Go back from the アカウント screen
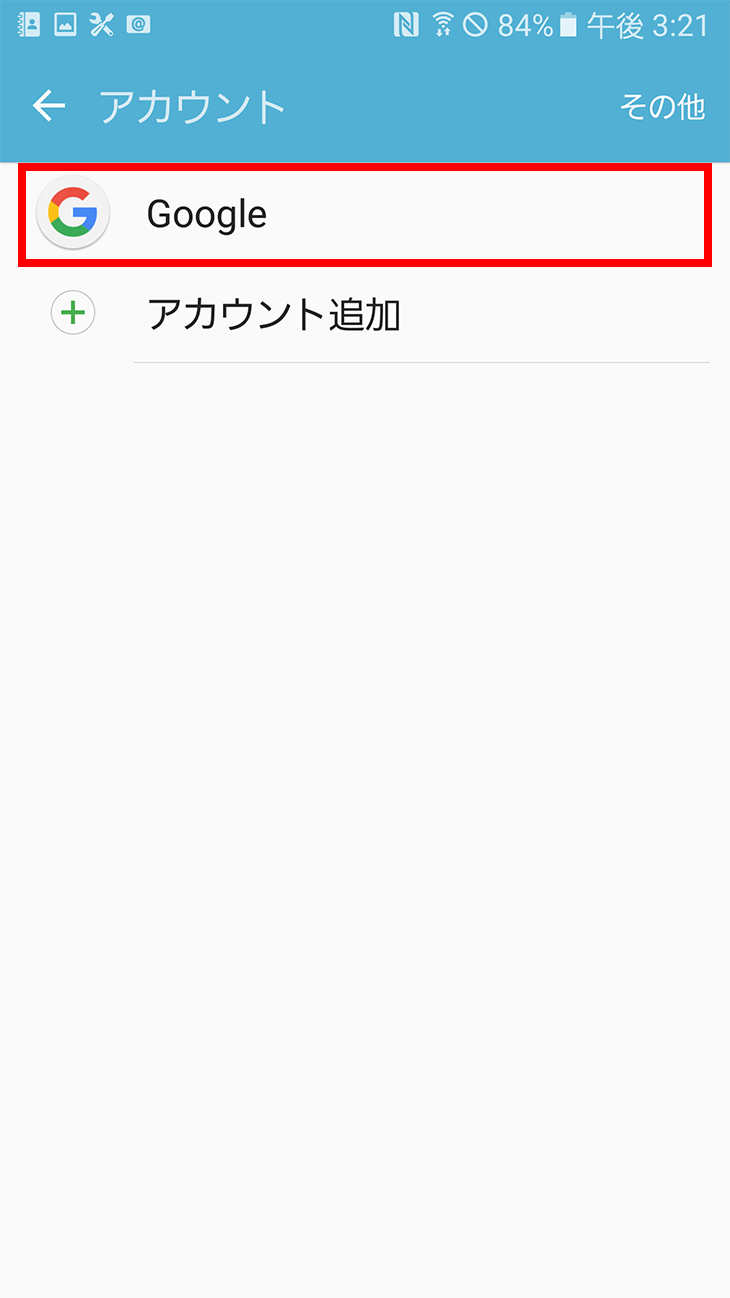This screenshot has height=1298, width=730. [48, 106]
